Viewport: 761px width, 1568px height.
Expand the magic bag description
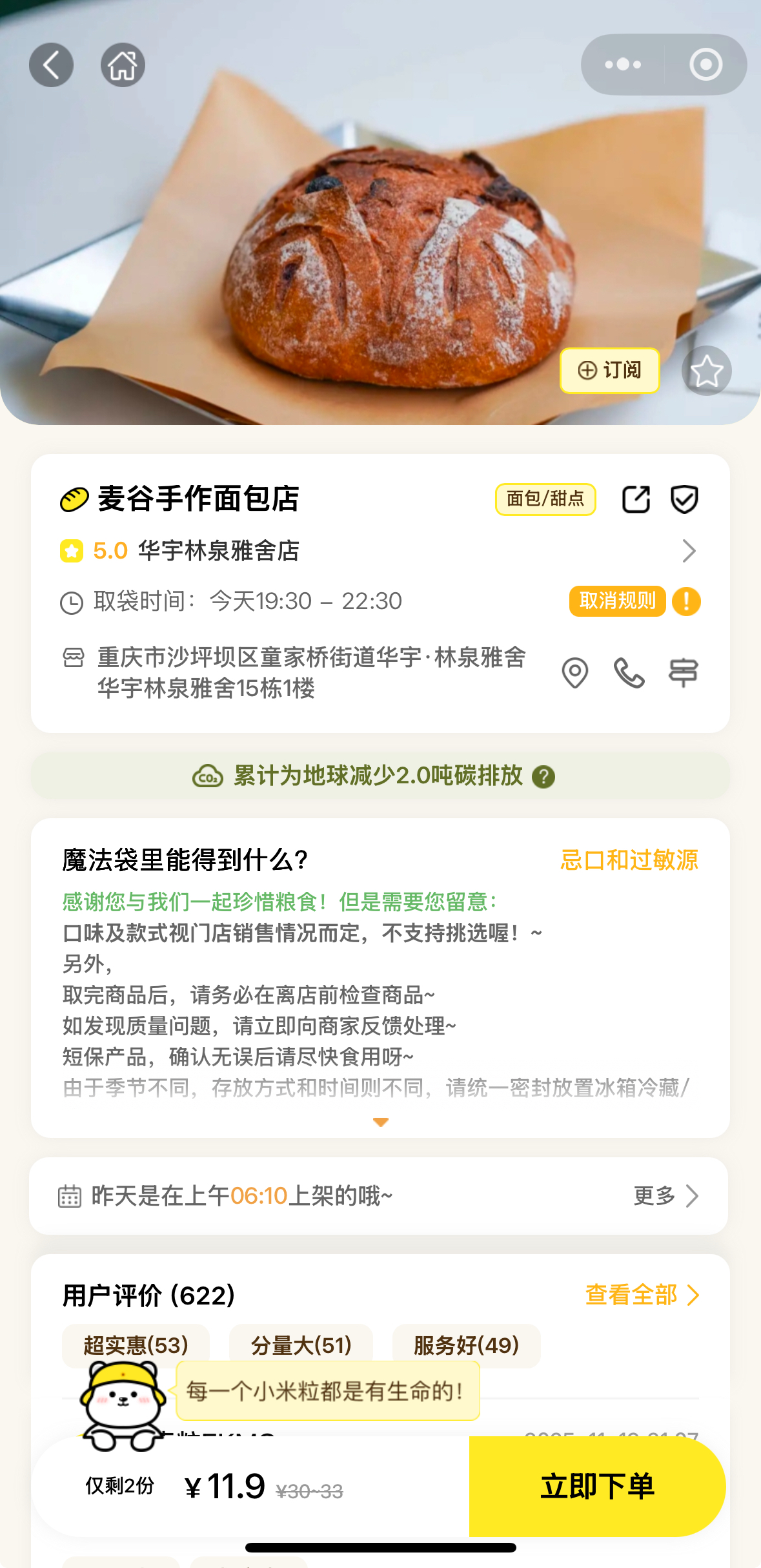tap(381, 1122)
